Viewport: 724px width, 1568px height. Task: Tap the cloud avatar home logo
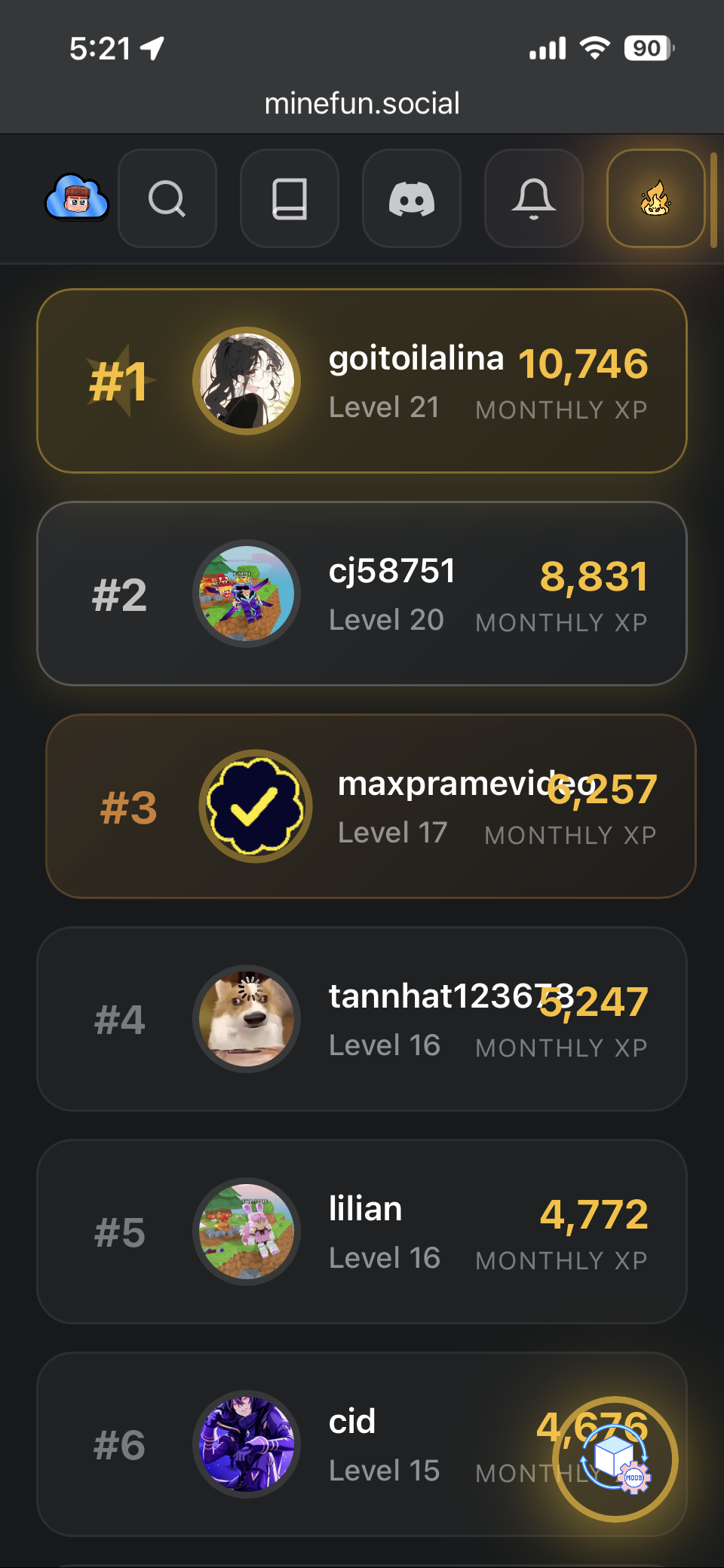[77, 198]
